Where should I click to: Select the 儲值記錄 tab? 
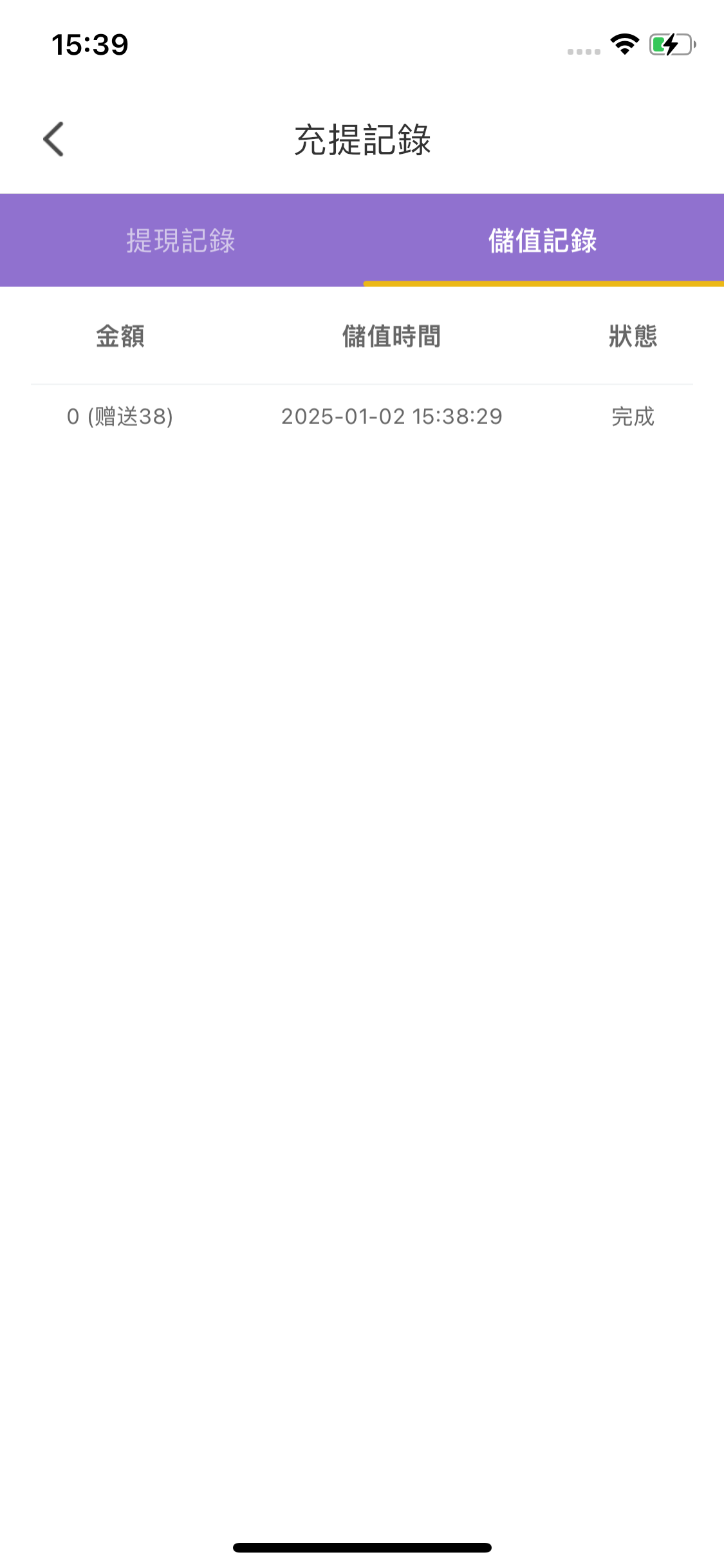click(x=543, y=241)
